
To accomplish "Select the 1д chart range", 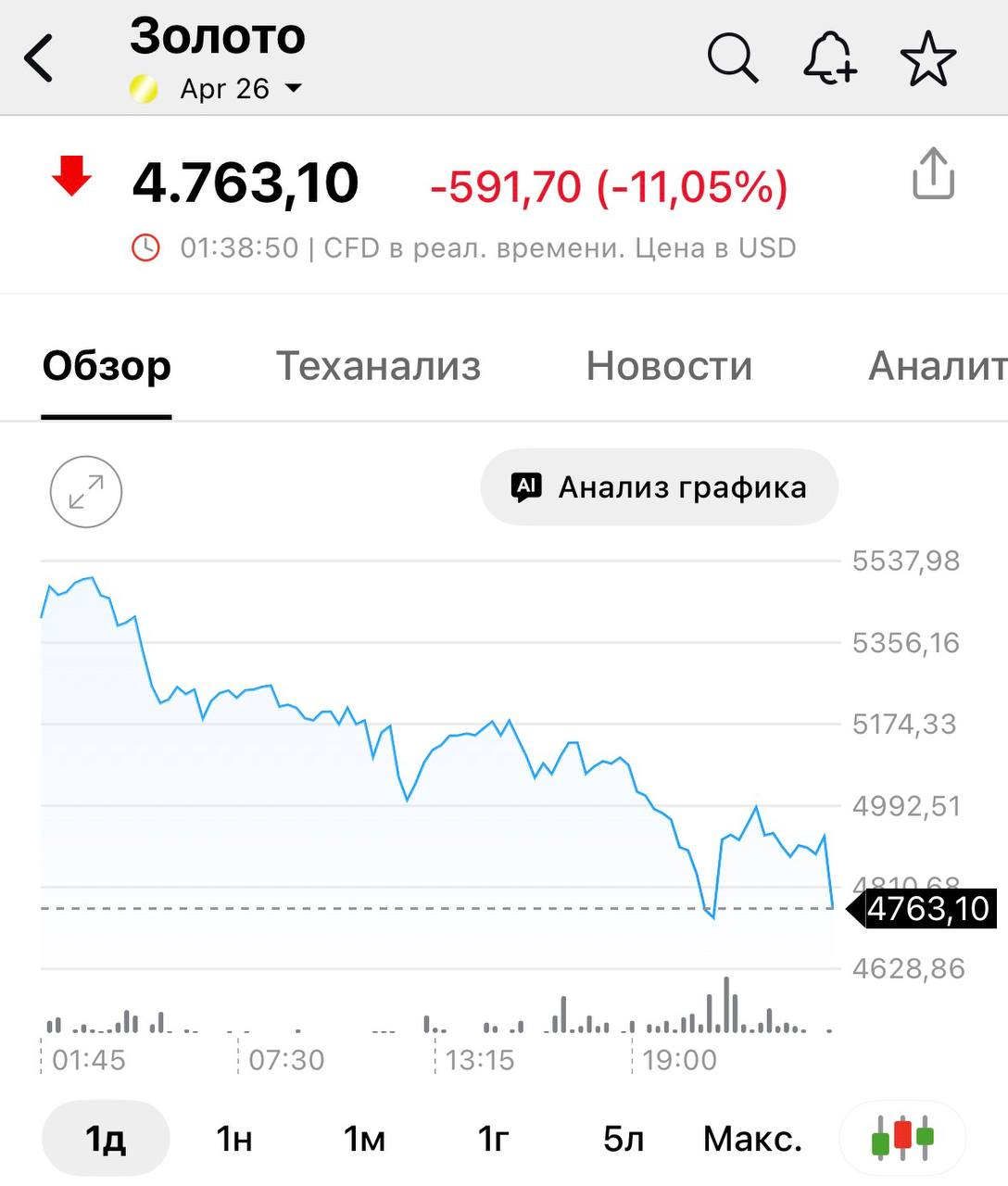I will tap(106, 1139).
